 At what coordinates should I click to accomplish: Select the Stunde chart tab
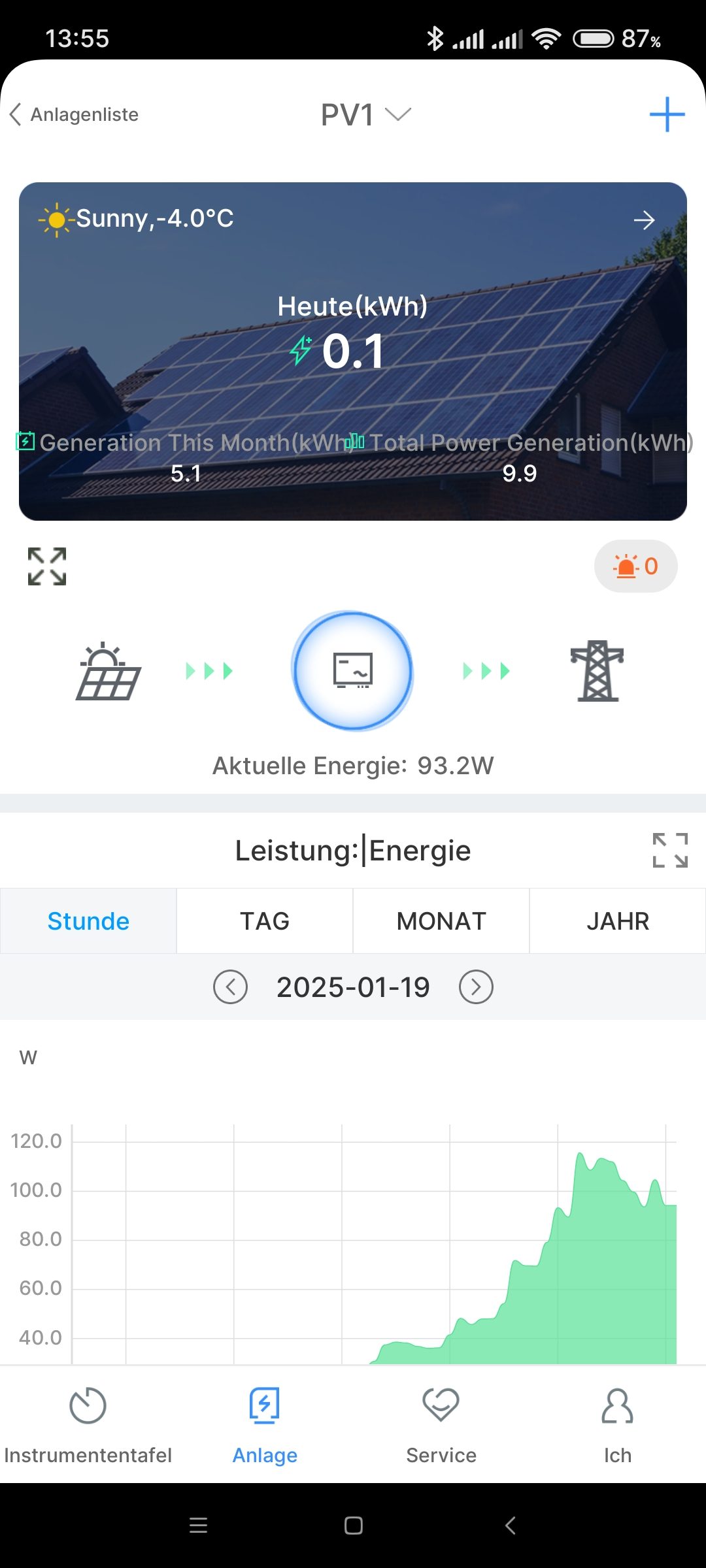88,921
